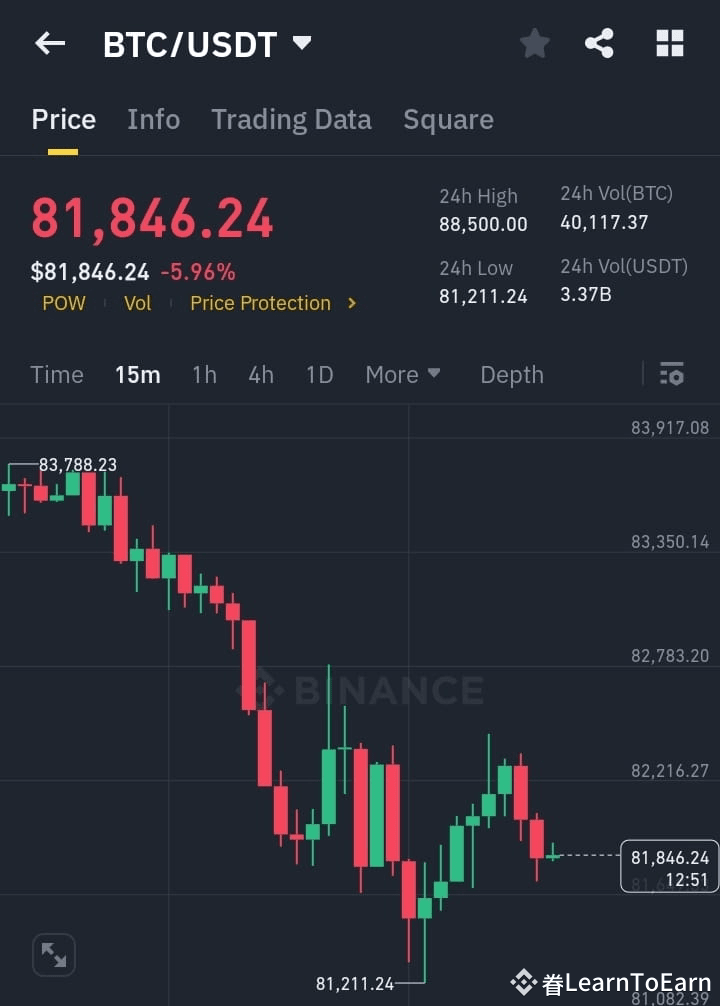
Task: Favorite BTC/USDT using the star icon
Action: 534,43
